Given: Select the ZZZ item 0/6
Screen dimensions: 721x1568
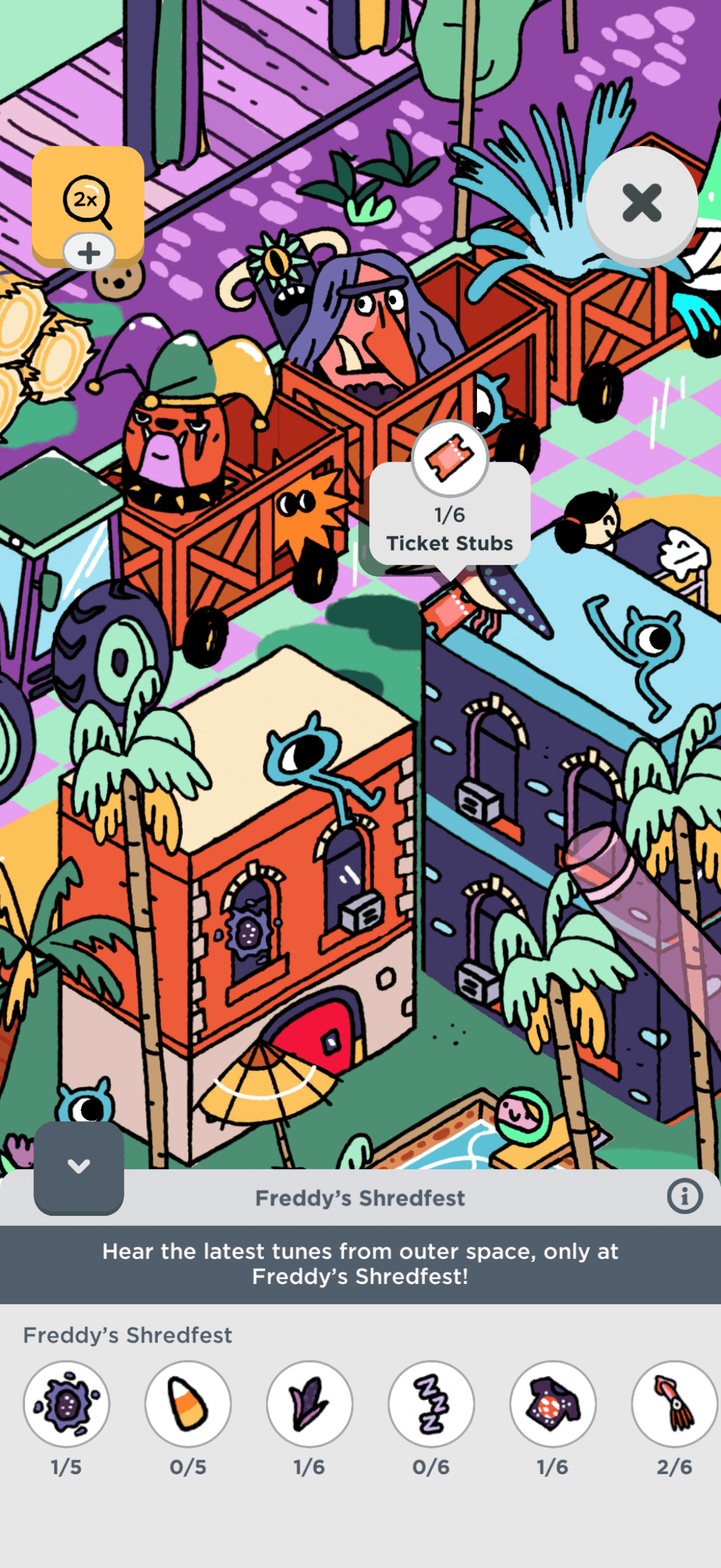Looking at the screenshot, I should point(431,1404).
